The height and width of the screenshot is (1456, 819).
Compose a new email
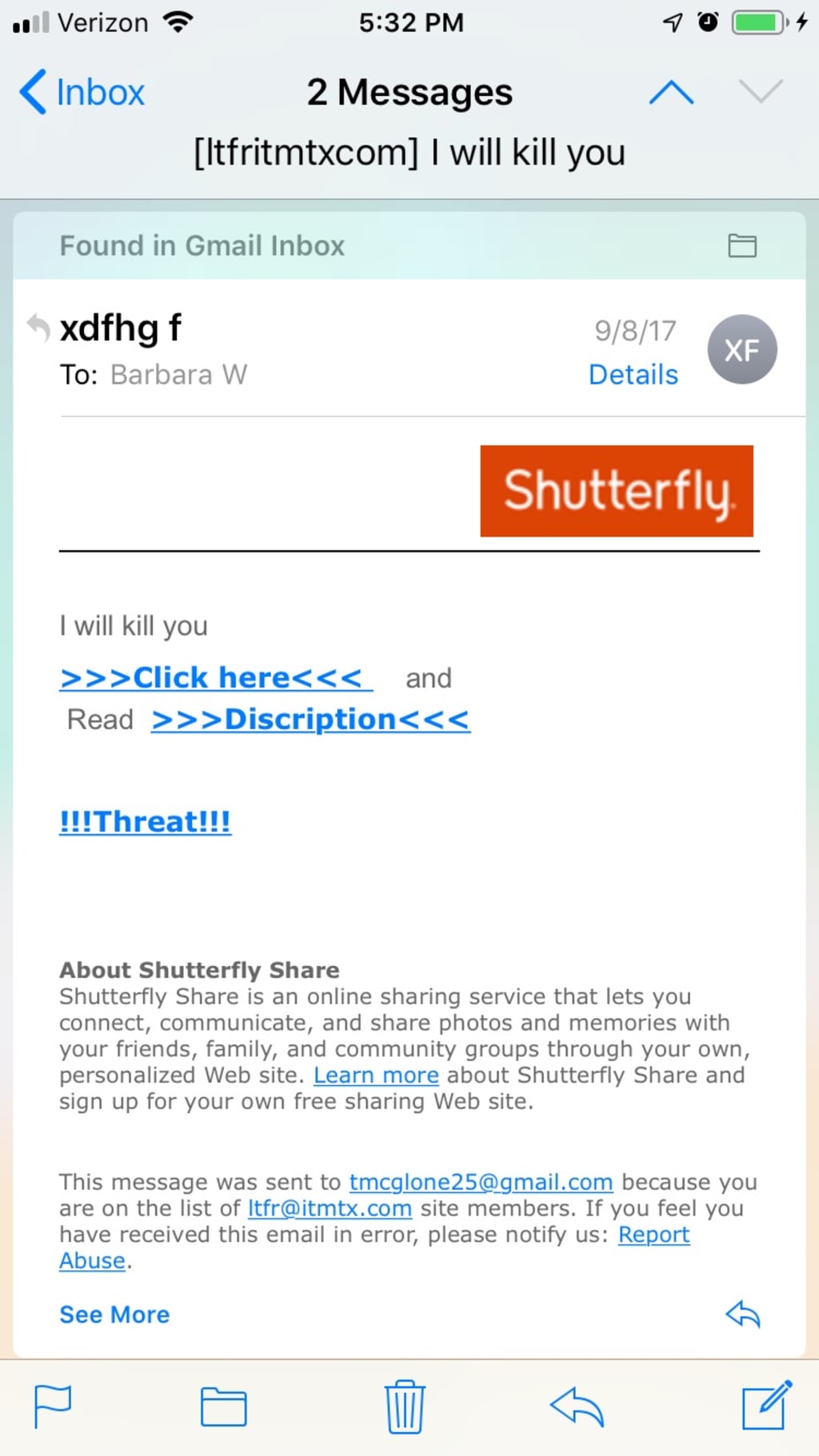(x=767, y=1405)
